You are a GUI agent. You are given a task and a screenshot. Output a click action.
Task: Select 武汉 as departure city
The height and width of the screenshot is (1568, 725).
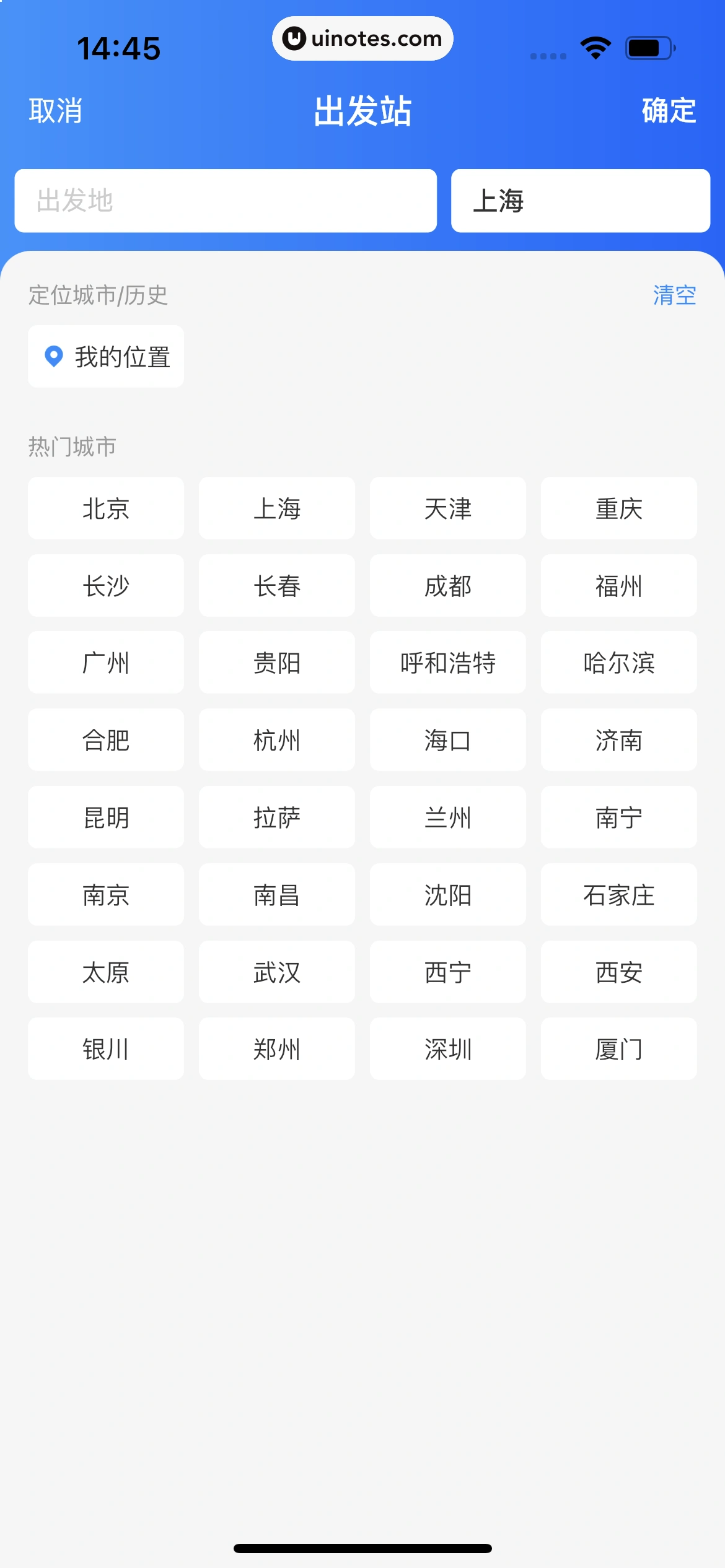pos(276,972)
